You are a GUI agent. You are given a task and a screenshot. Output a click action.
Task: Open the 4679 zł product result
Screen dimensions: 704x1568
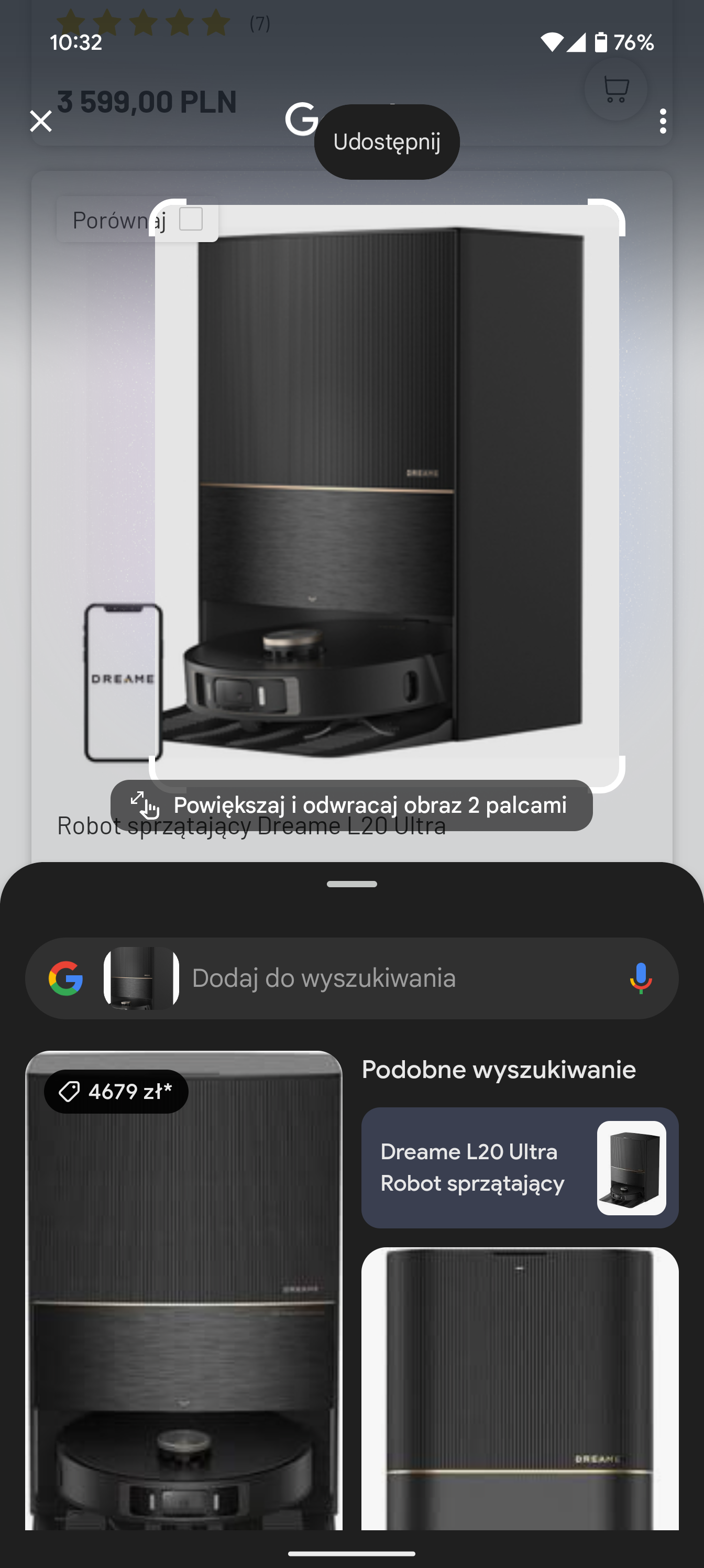pyautogui.click(x=184, y=1290)
